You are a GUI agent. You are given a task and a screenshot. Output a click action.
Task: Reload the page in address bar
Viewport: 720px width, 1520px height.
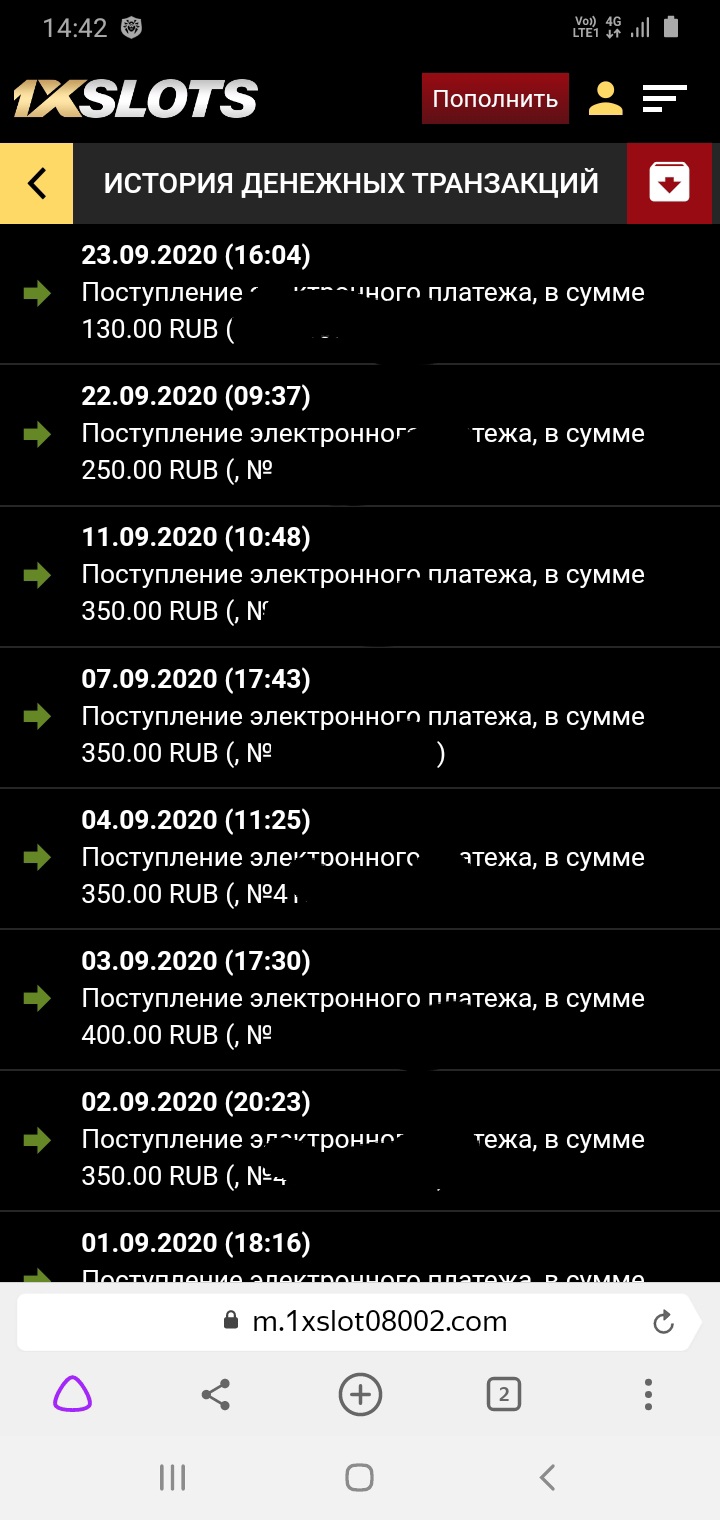(663, 1322)
